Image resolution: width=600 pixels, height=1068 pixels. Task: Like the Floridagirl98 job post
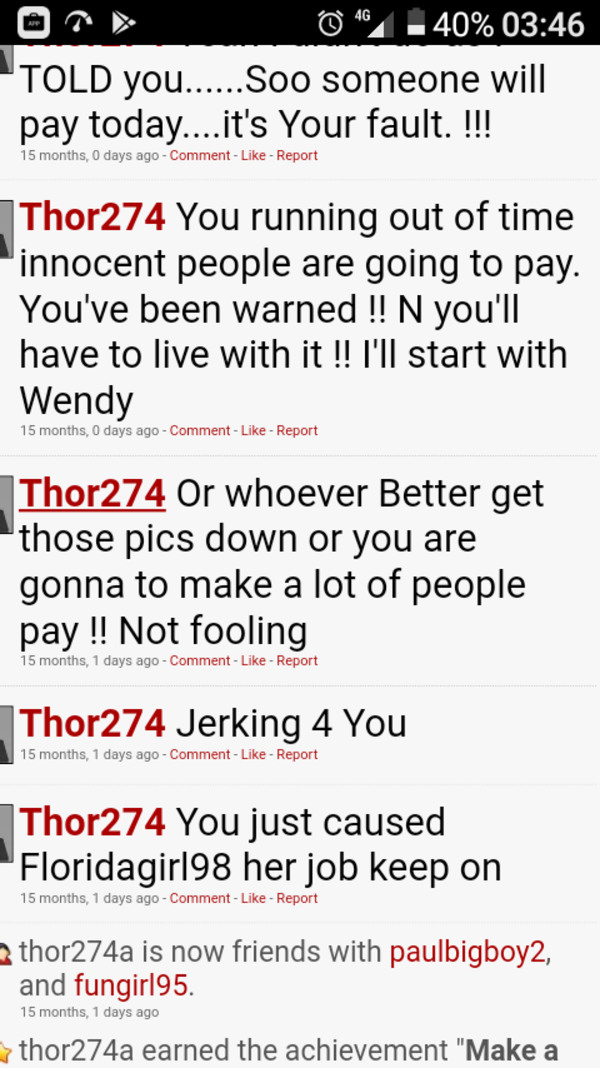point(253,899)
